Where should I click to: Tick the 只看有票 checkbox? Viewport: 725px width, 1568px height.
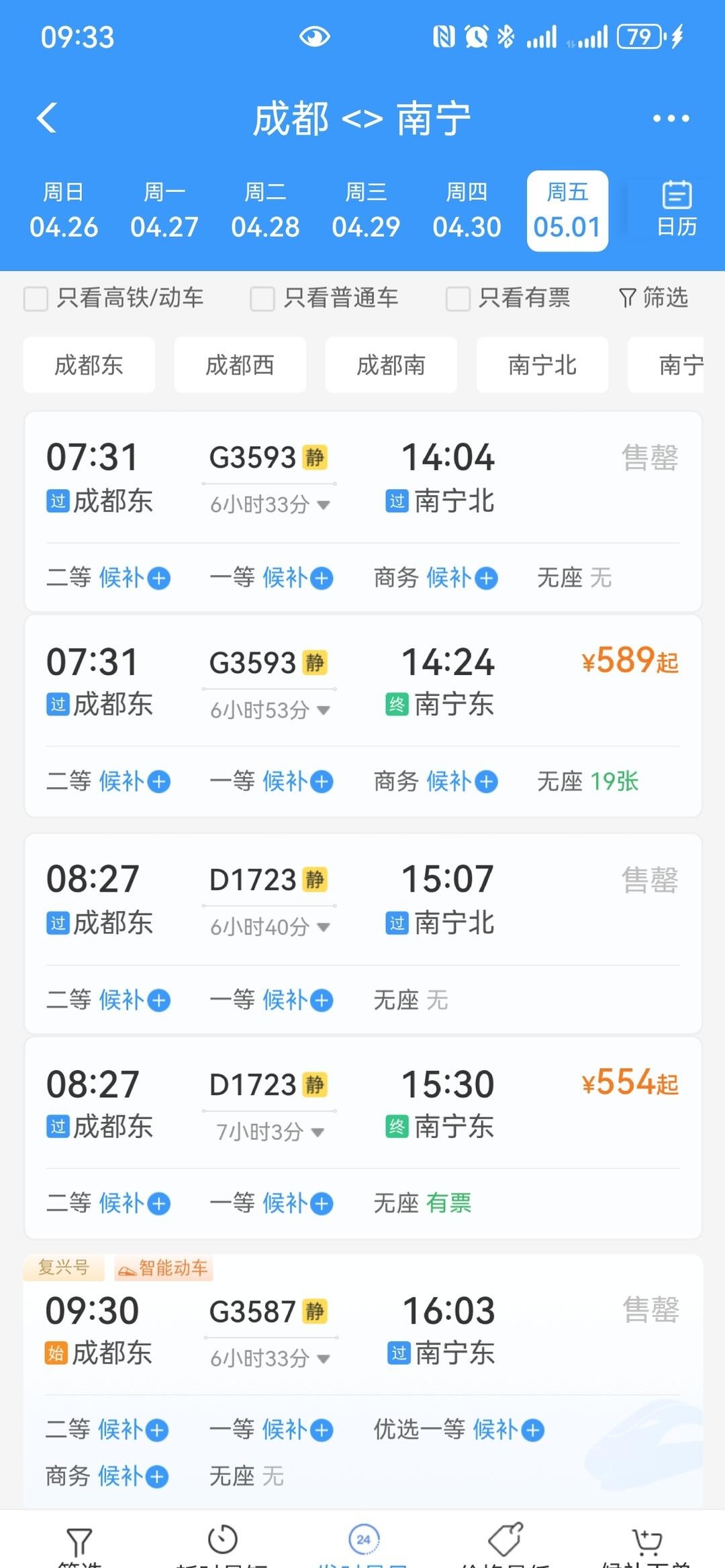pyautogui.click(x=458, y=299)
